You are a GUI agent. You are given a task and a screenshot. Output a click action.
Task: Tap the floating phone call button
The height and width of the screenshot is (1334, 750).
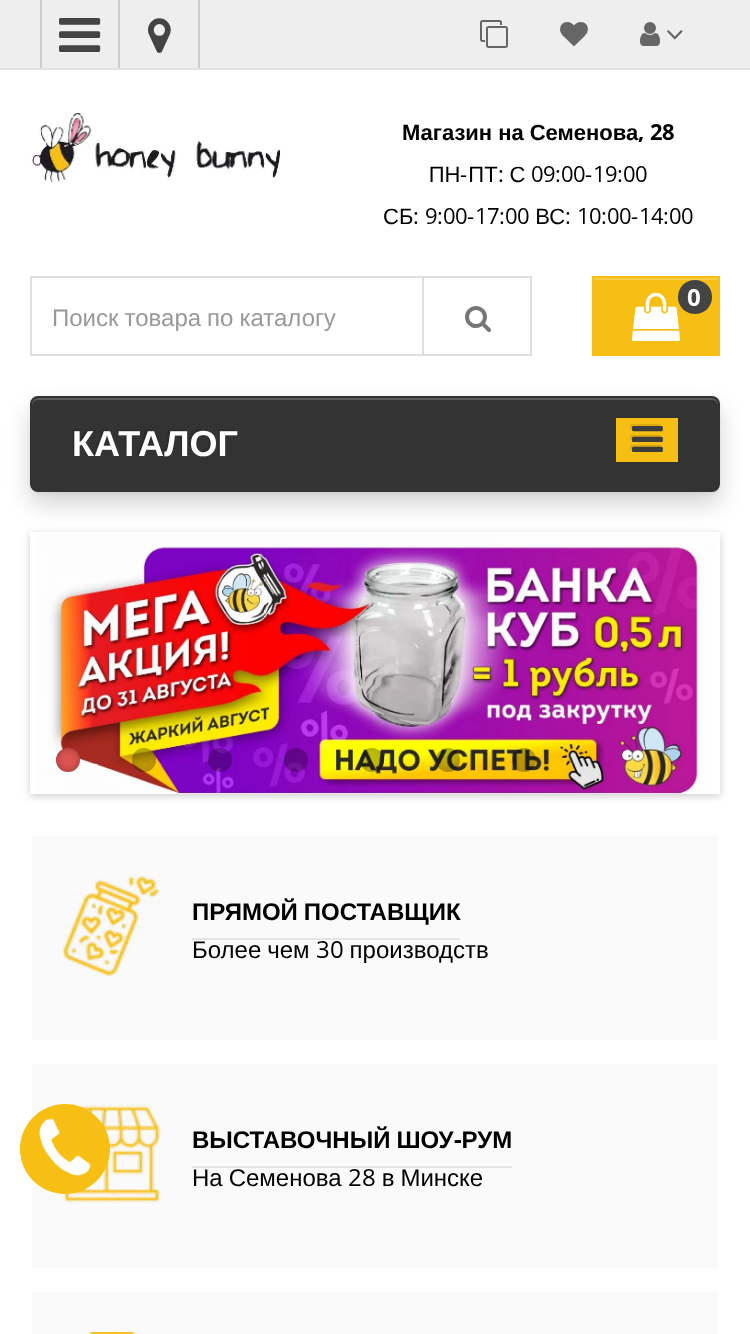click(x=65, y=1149)
